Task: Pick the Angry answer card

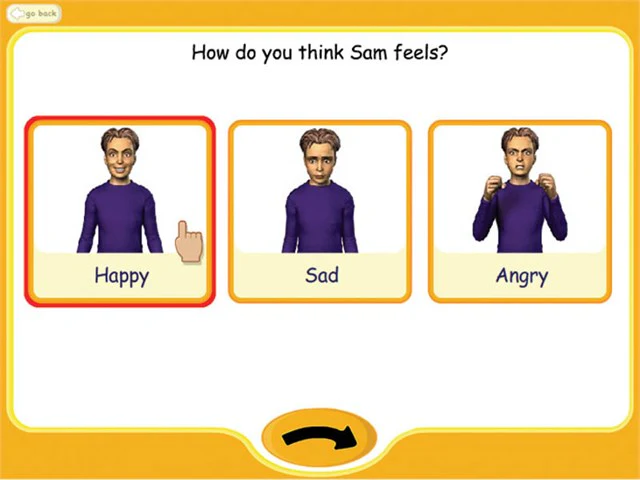Action: pyautogui.click(x=520, y=211)
